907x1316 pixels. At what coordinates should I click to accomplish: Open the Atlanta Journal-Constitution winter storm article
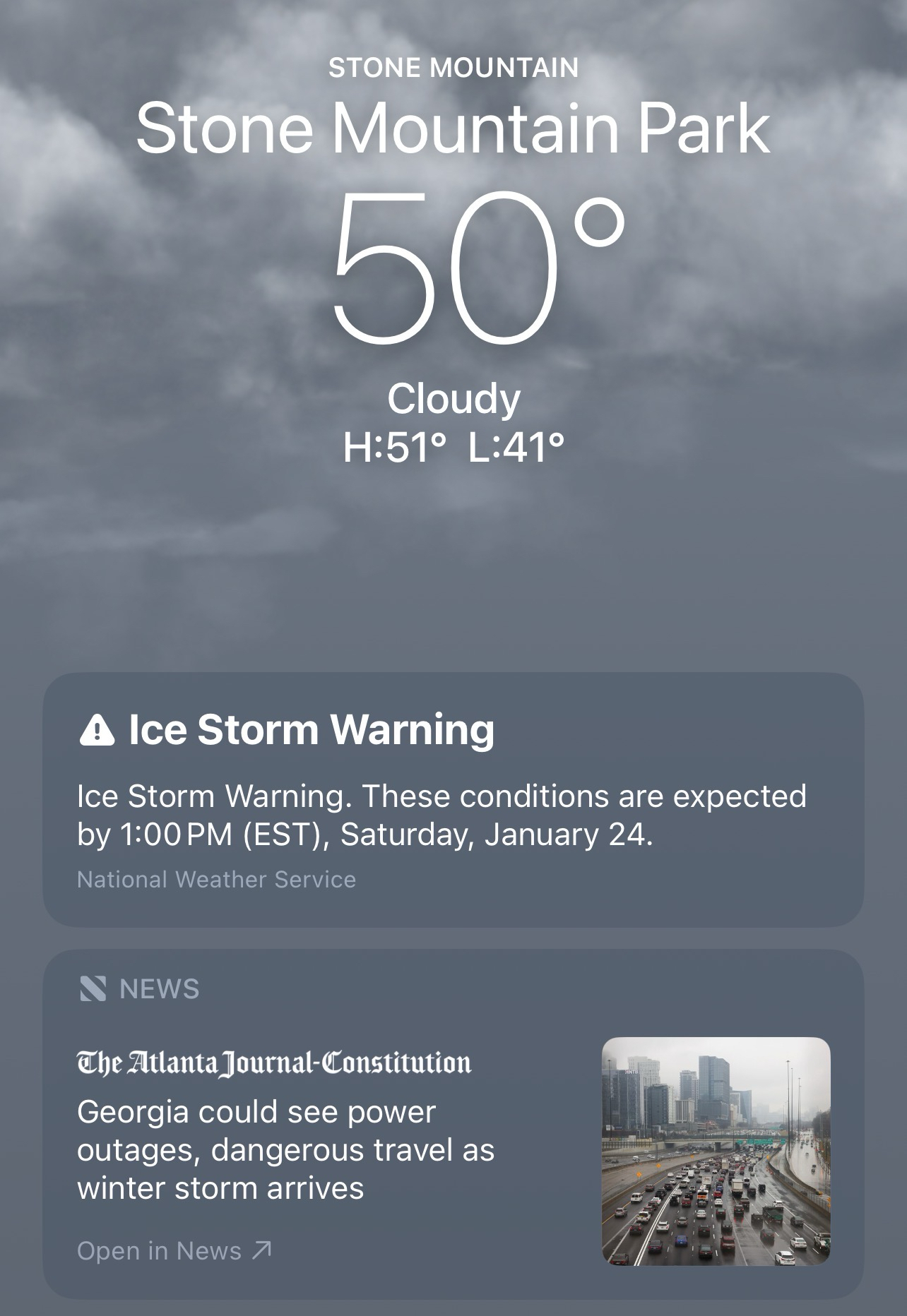pos(286,1149)
